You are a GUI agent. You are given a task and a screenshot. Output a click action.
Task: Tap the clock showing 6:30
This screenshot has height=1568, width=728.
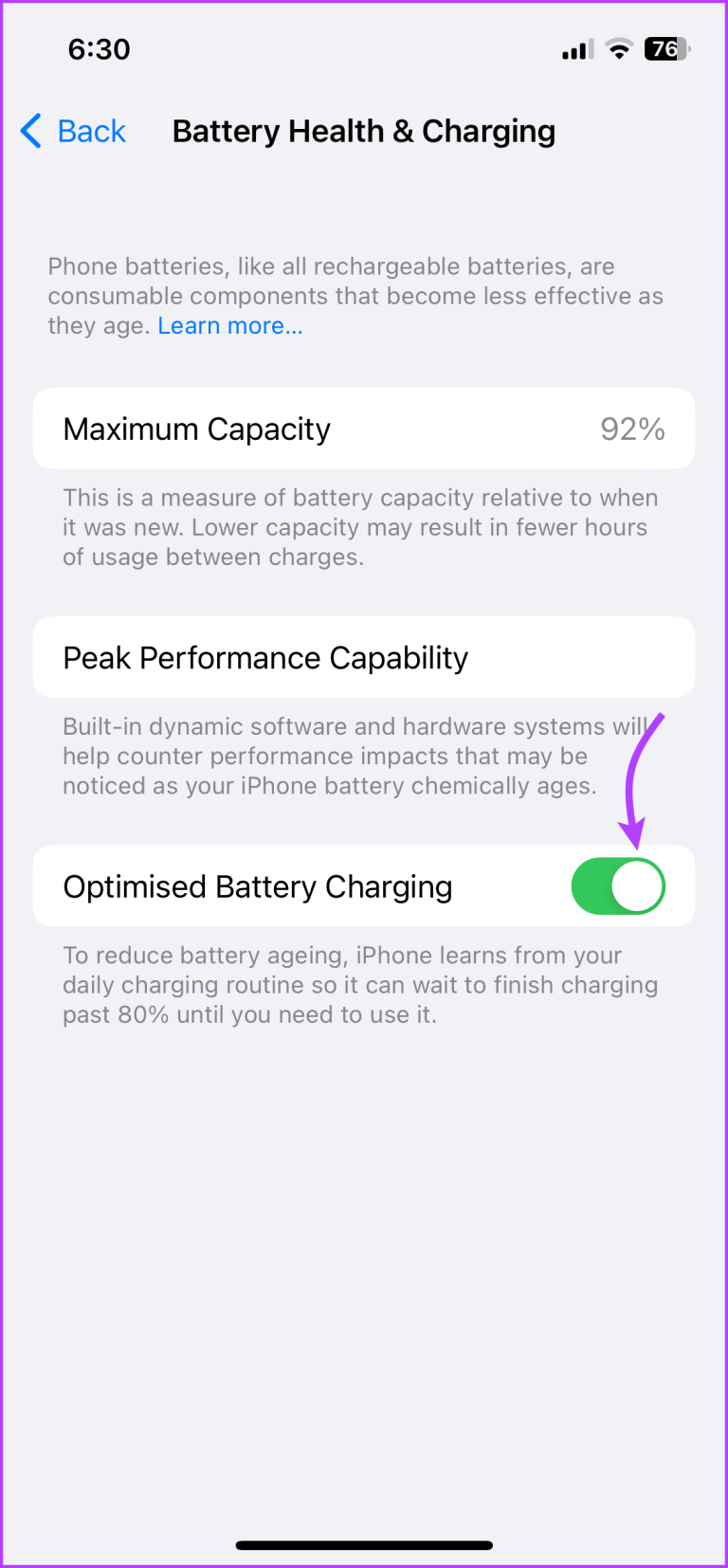point(99,49)
